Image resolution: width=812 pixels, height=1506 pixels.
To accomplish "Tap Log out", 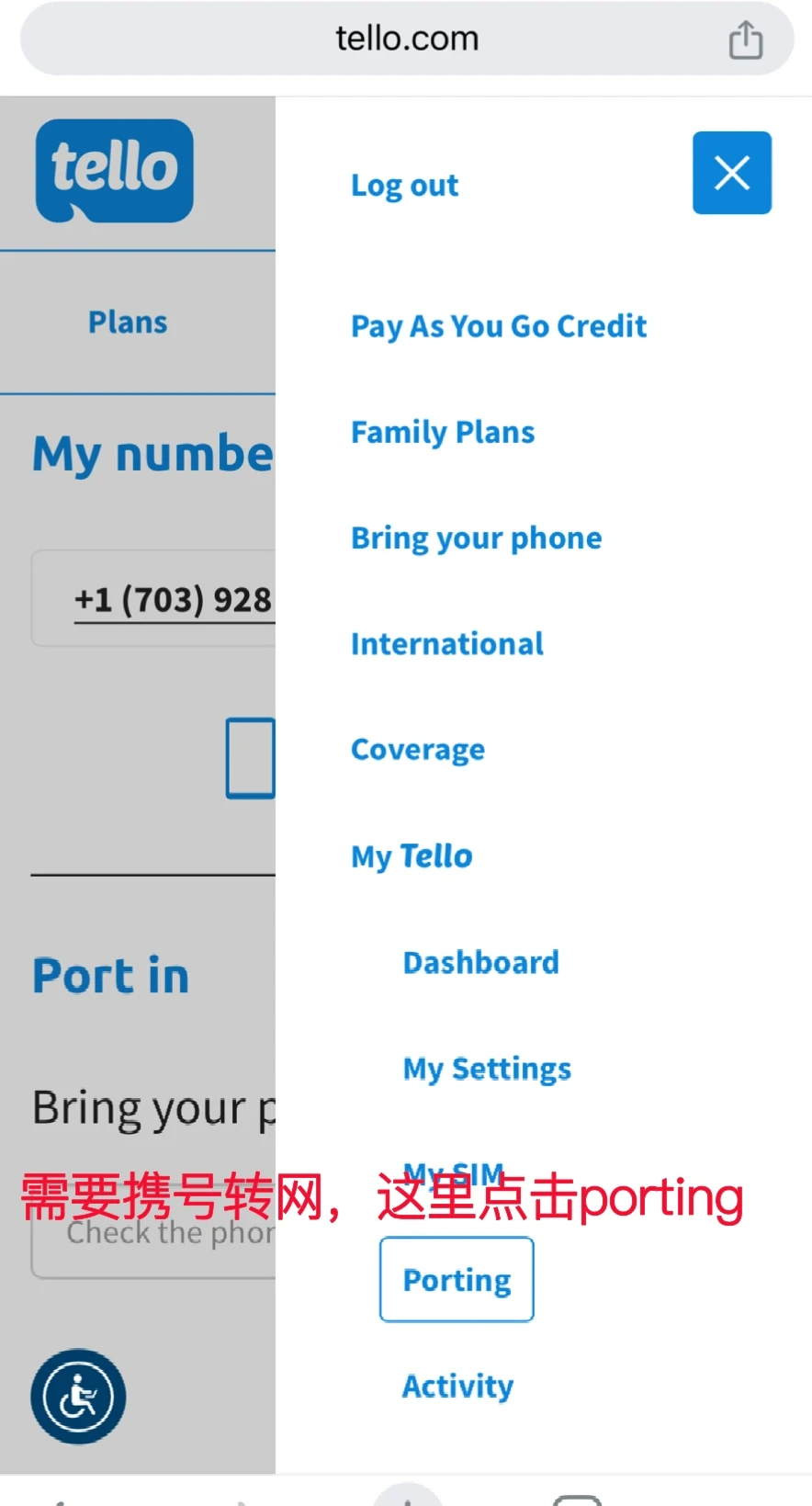I will 404,186.
